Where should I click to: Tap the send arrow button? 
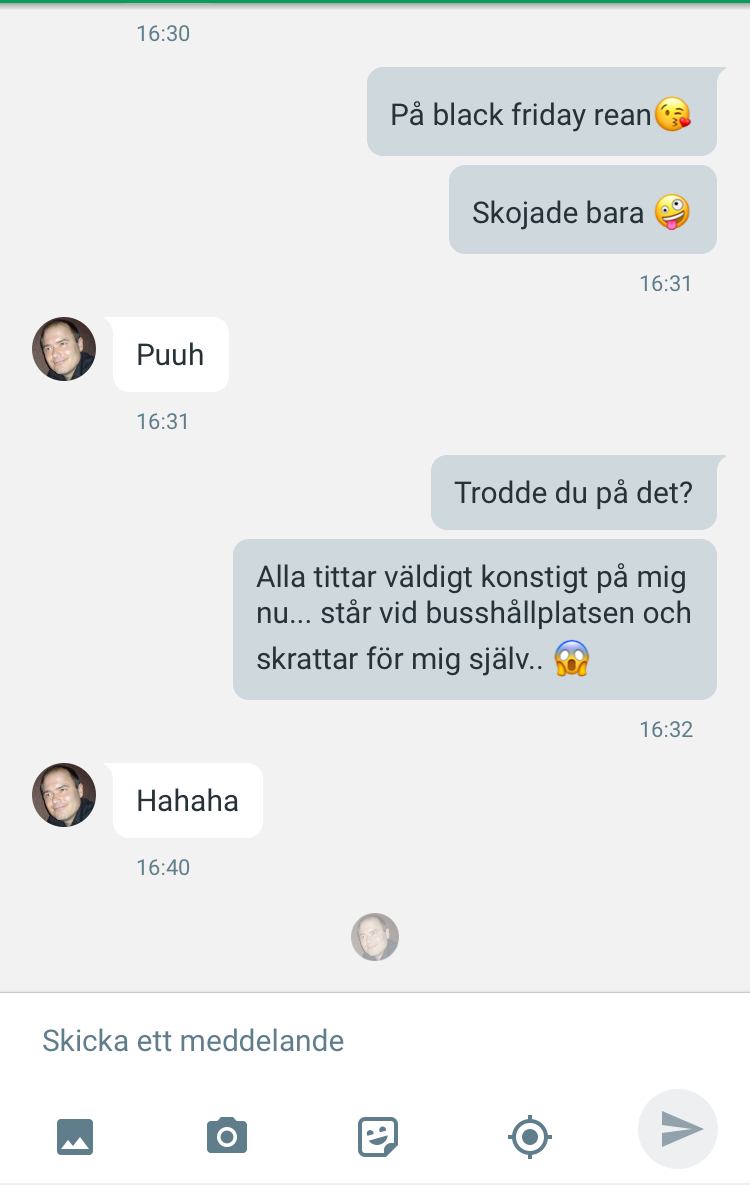[679, 1129]
